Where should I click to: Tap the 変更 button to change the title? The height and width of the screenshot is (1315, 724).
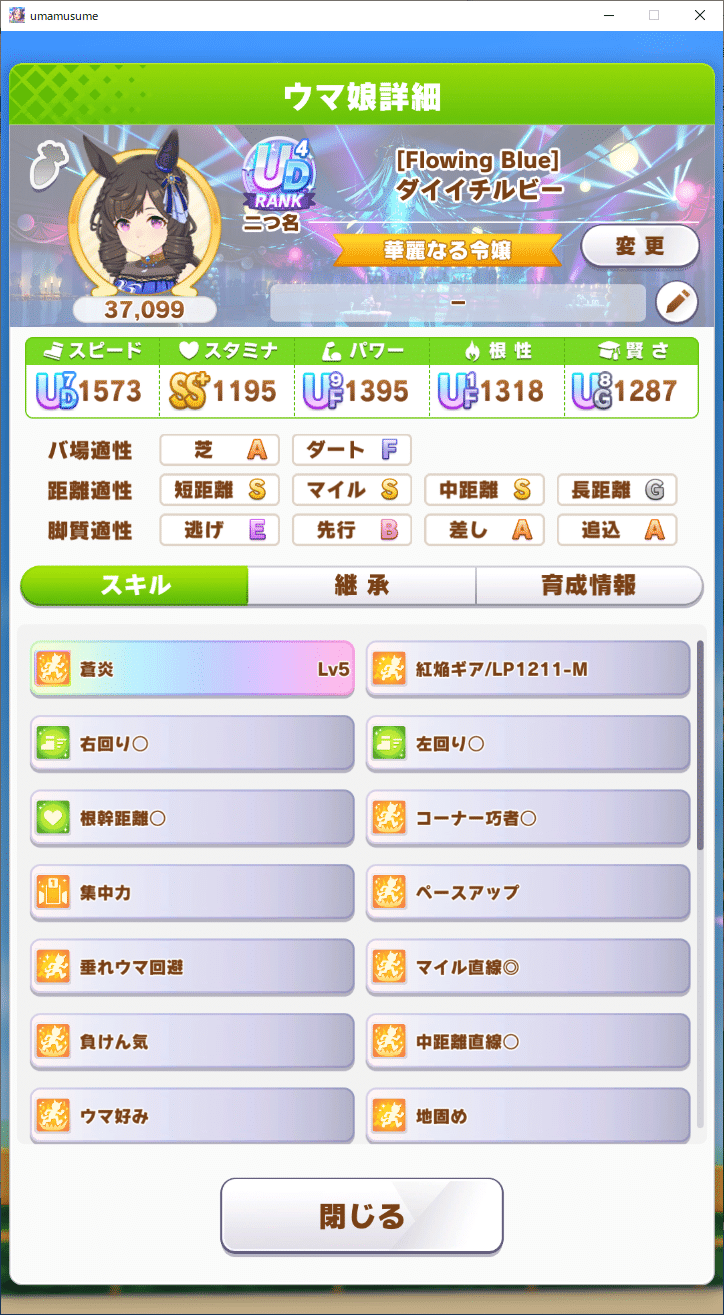(x=640, y=246)
